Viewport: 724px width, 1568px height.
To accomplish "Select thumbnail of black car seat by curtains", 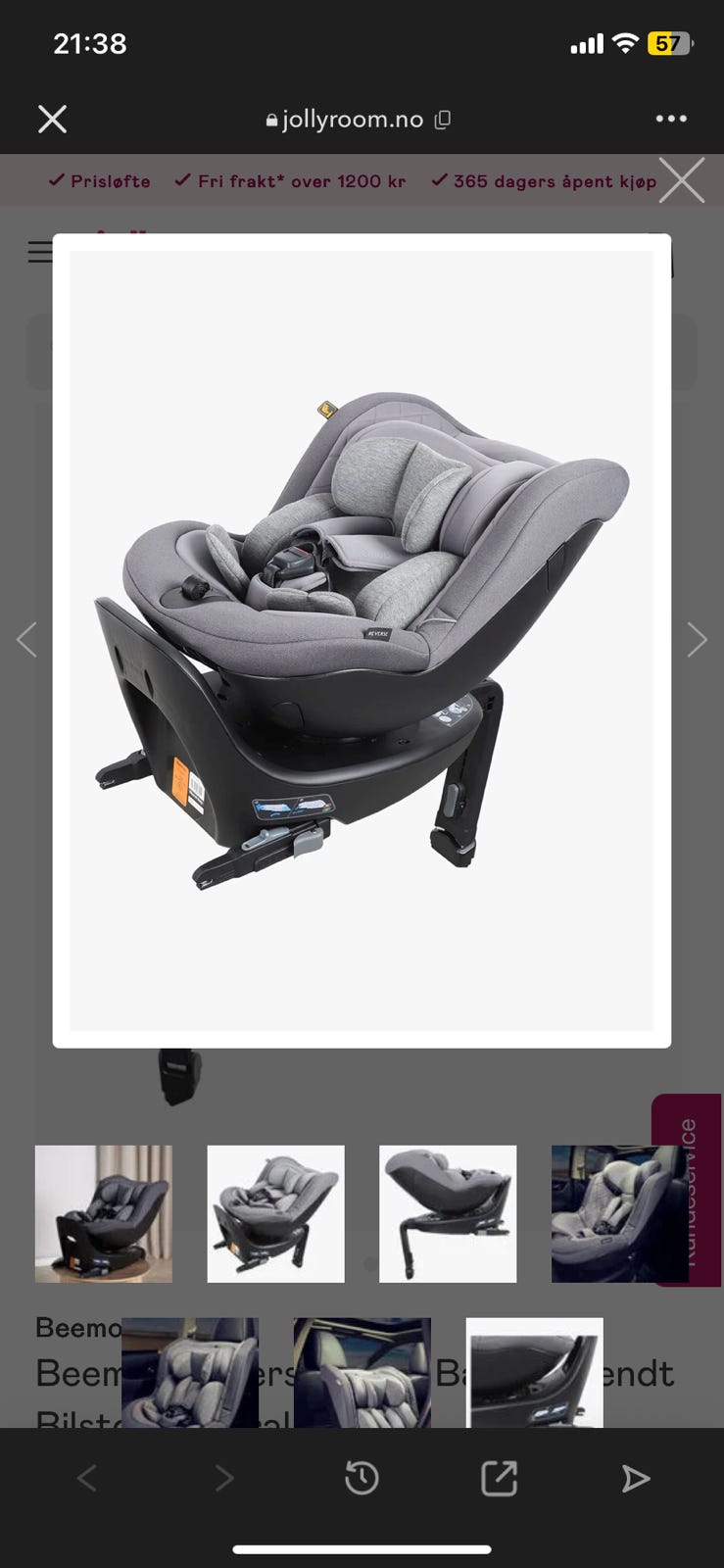I will point(104,1214).
